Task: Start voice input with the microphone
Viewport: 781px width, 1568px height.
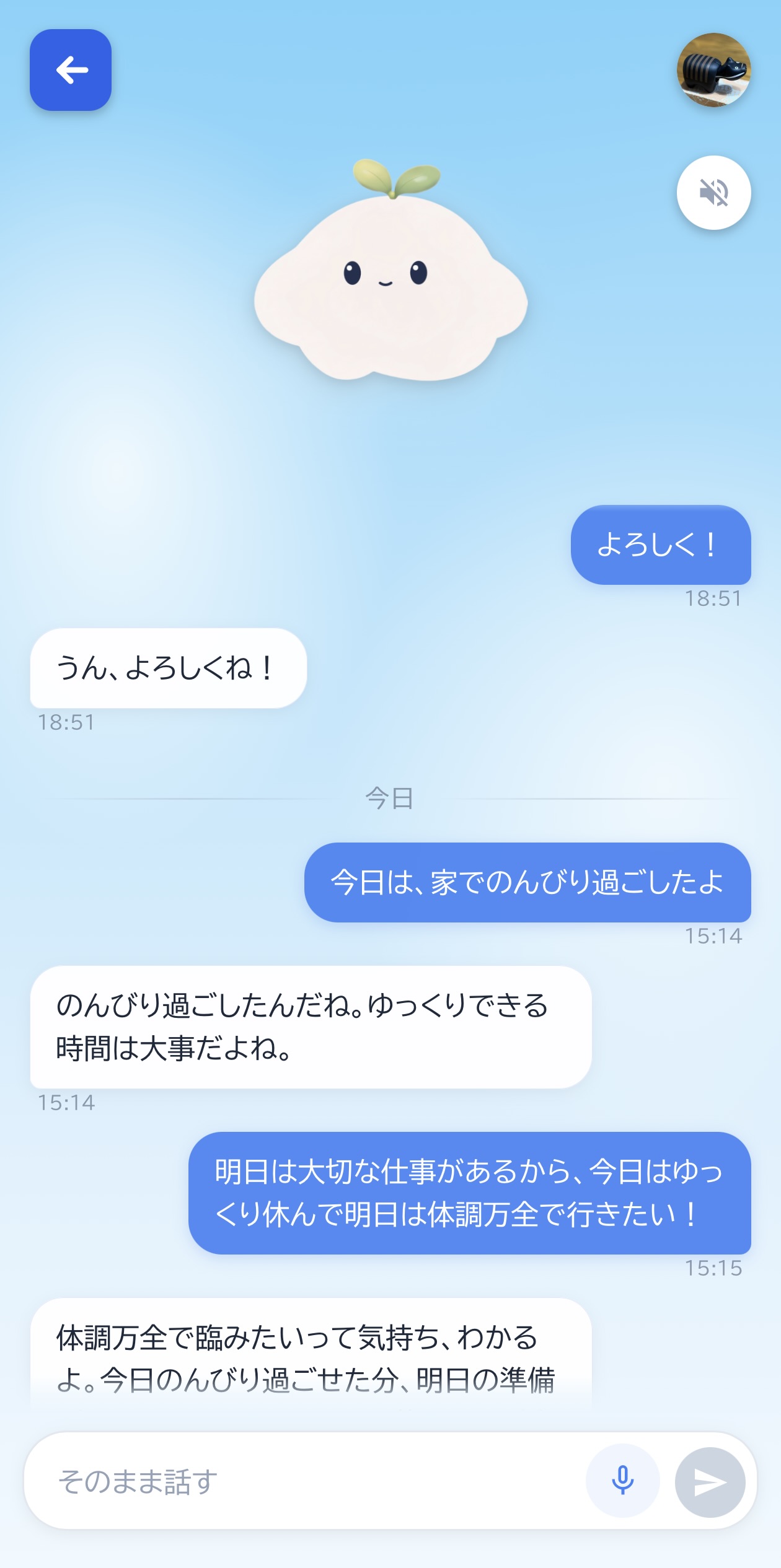Action: pos(622,1481)
